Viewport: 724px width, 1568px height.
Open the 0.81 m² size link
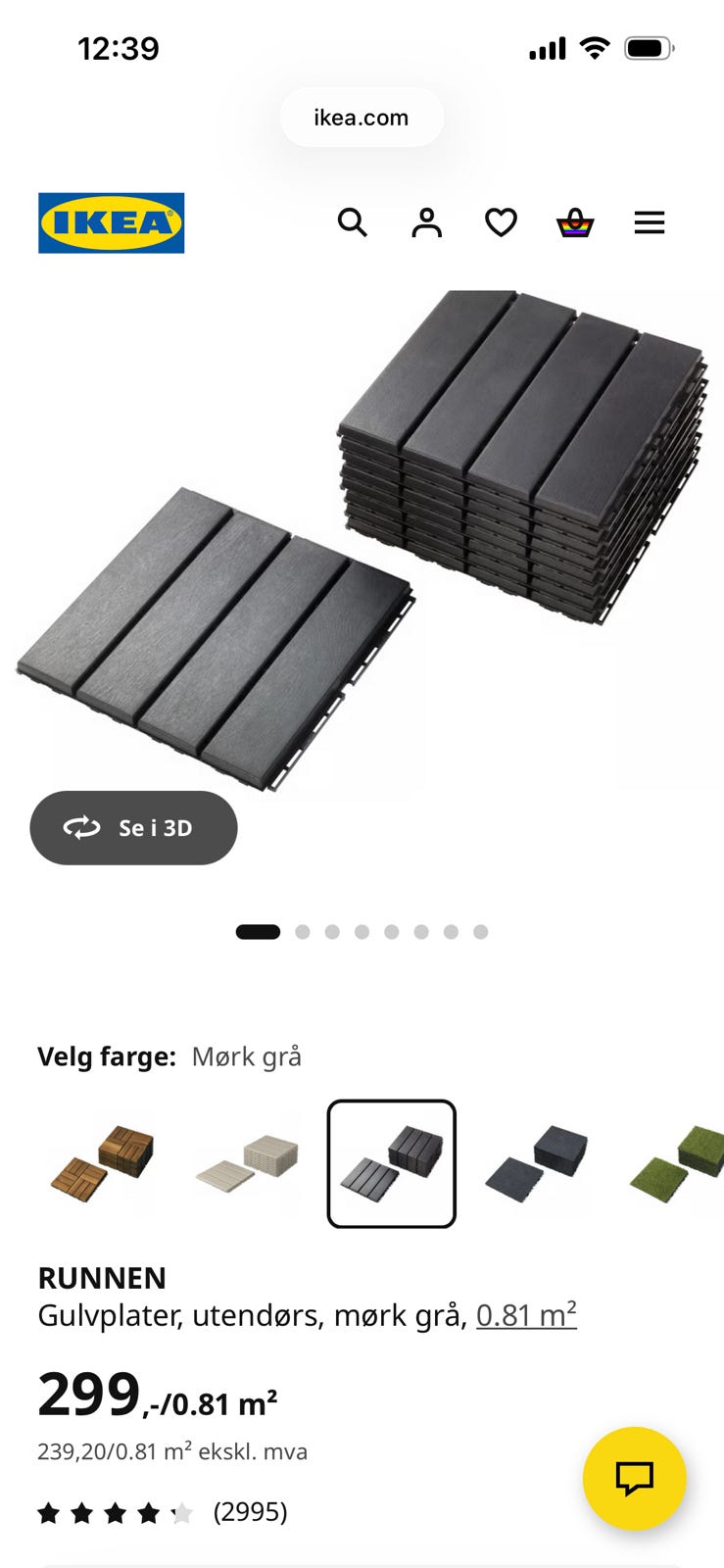(526, 1314)
